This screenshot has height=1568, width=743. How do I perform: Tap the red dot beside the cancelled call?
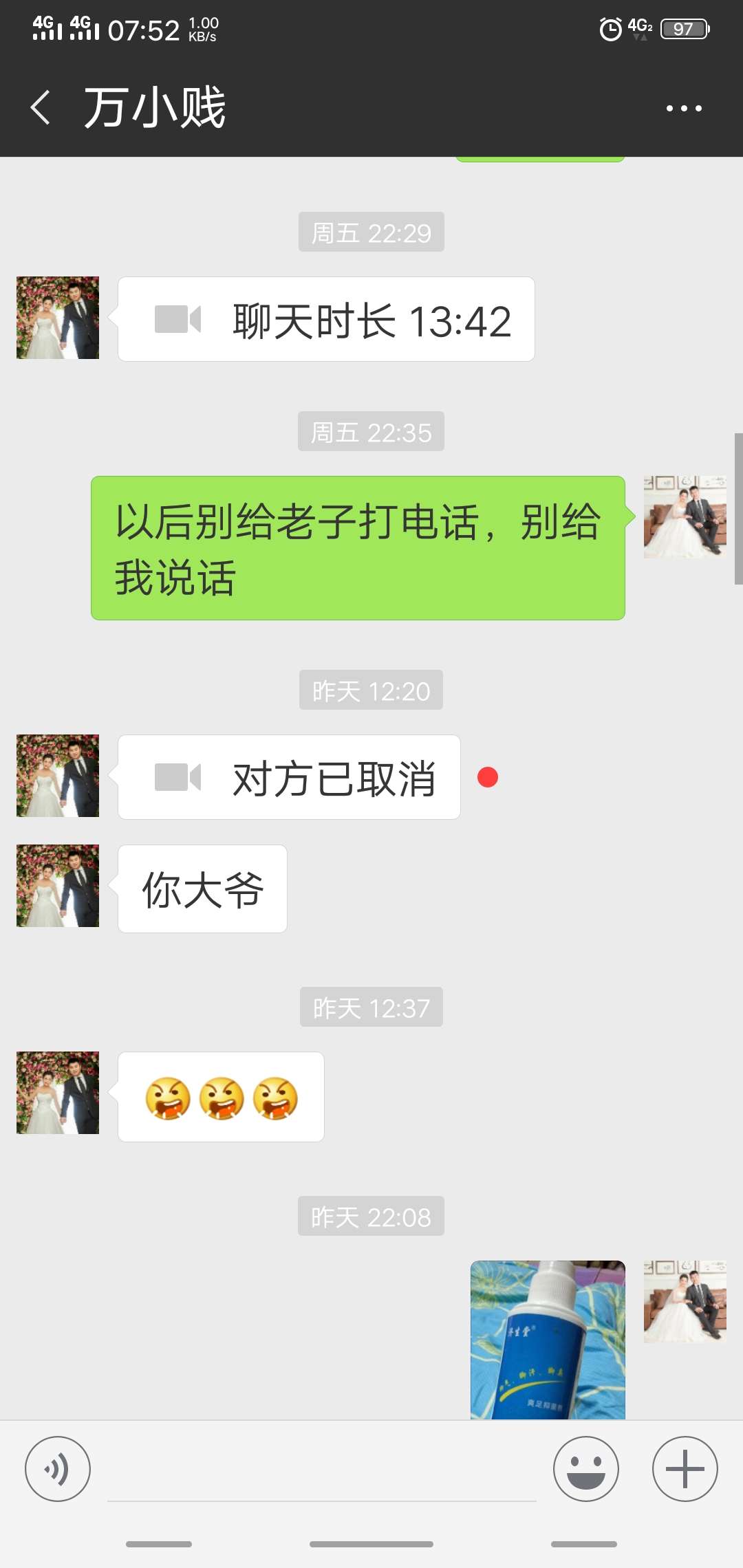point(489,777)
